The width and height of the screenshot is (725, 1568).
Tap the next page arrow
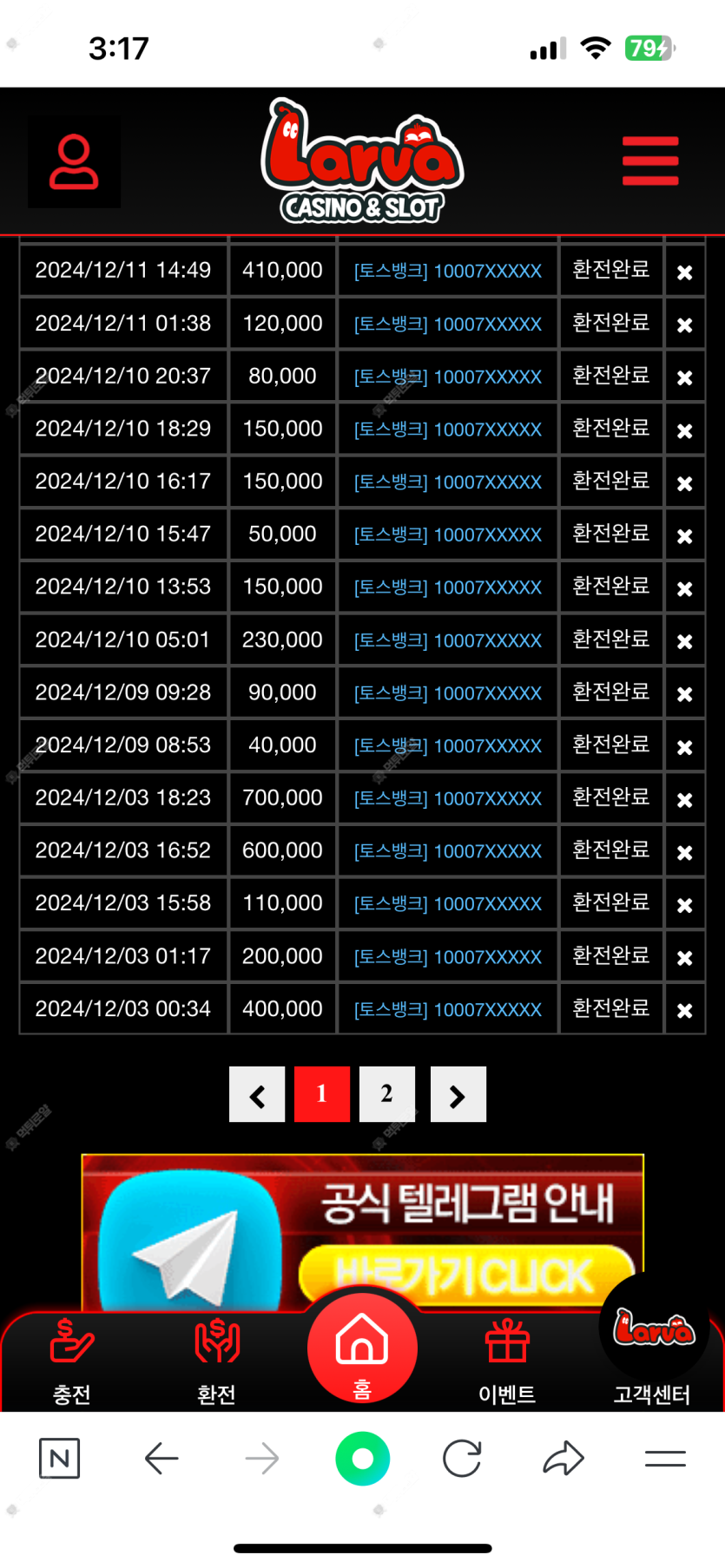pyautogui.click(x=458, y=1094)
